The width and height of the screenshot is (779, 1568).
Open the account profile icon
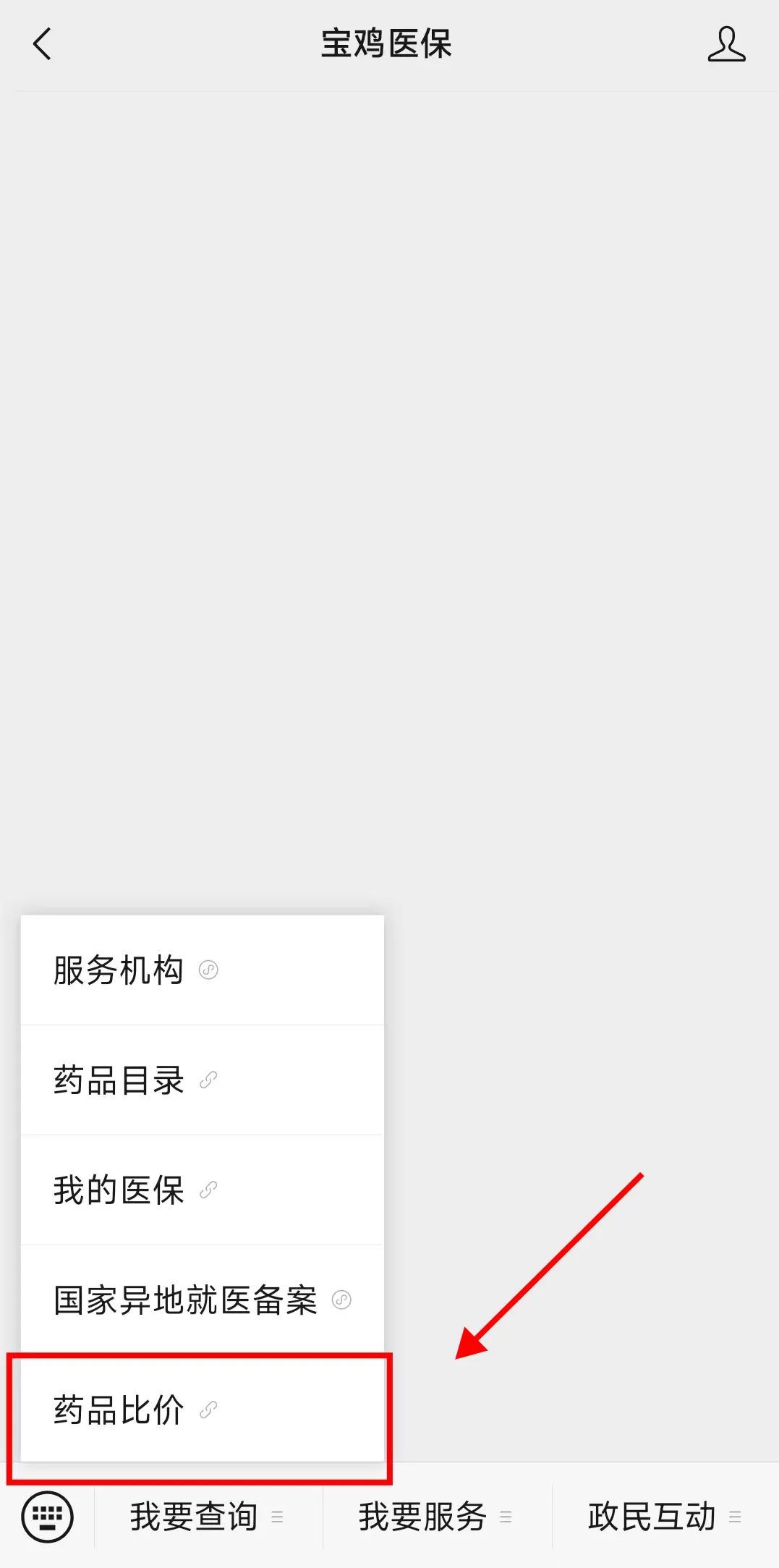click(x=725, y=45)
